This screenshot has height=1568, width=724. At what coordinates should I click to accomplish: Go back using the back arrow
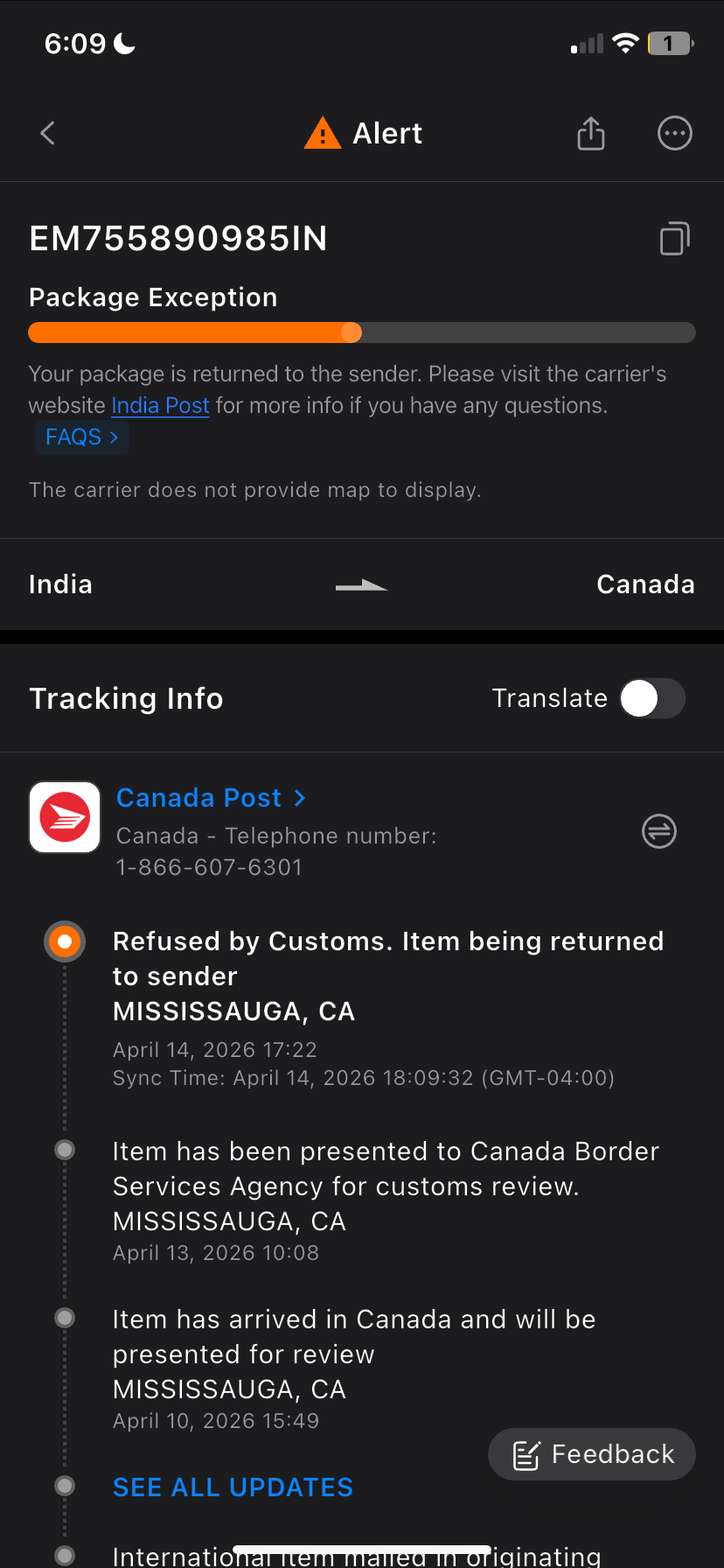pyautogui.click(x=48, y=134)
